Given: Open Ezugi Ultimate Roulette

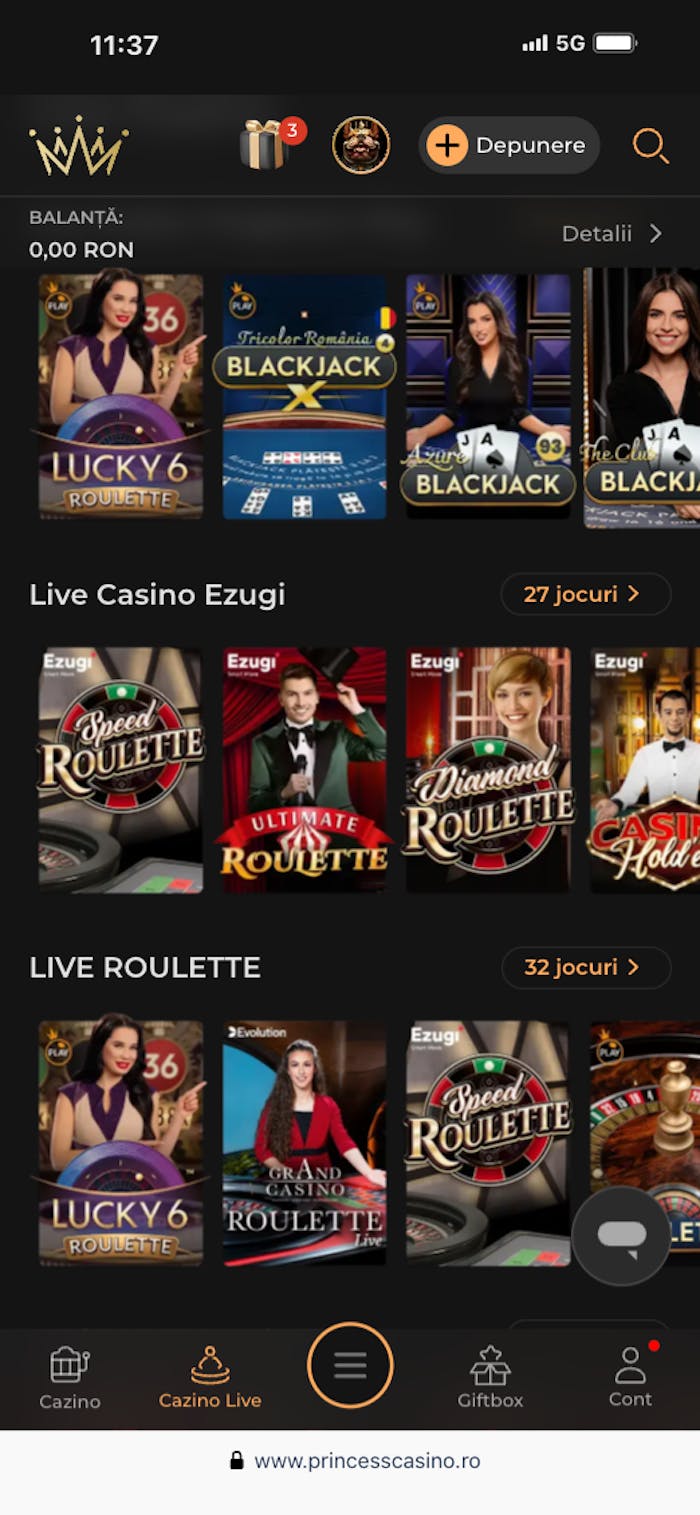Looking at the screenshot, I should click(x=304, y=769).
